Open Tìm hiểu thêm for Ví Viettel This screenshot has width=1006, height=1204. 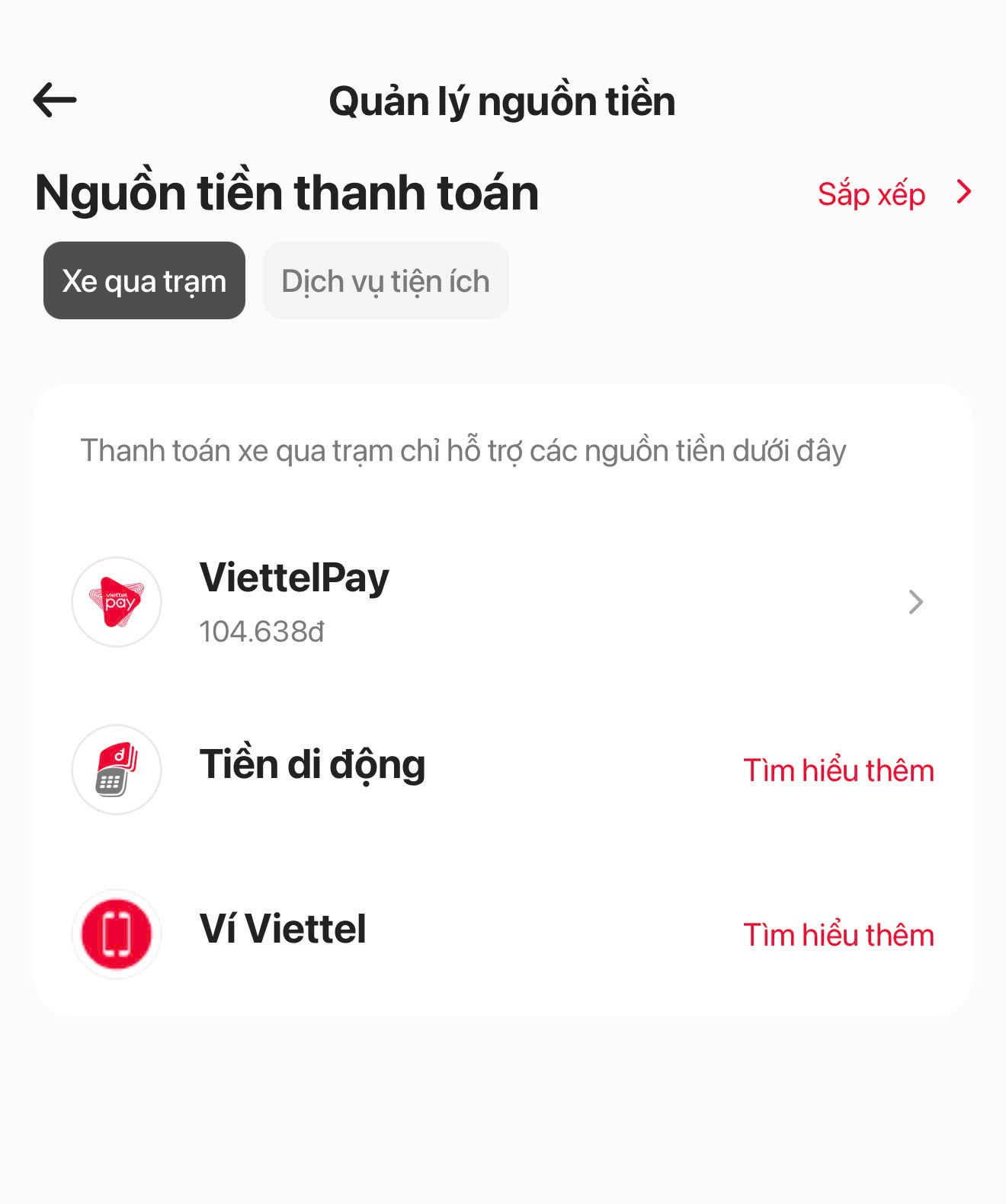point(838,933)
